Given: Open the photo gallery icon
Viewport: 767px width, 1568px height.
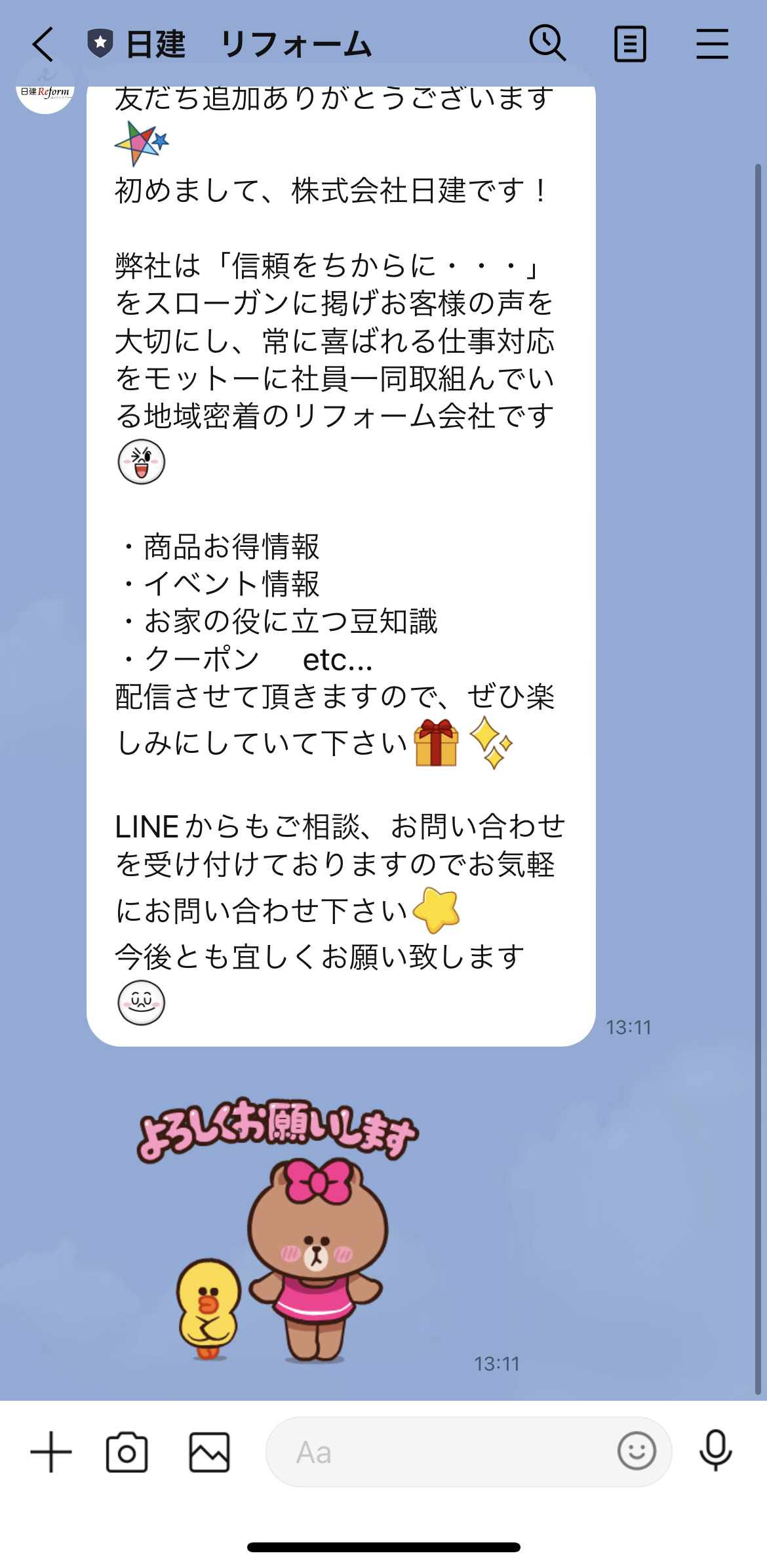Looking at the screenshot, I should click(x=210, y=1452).
